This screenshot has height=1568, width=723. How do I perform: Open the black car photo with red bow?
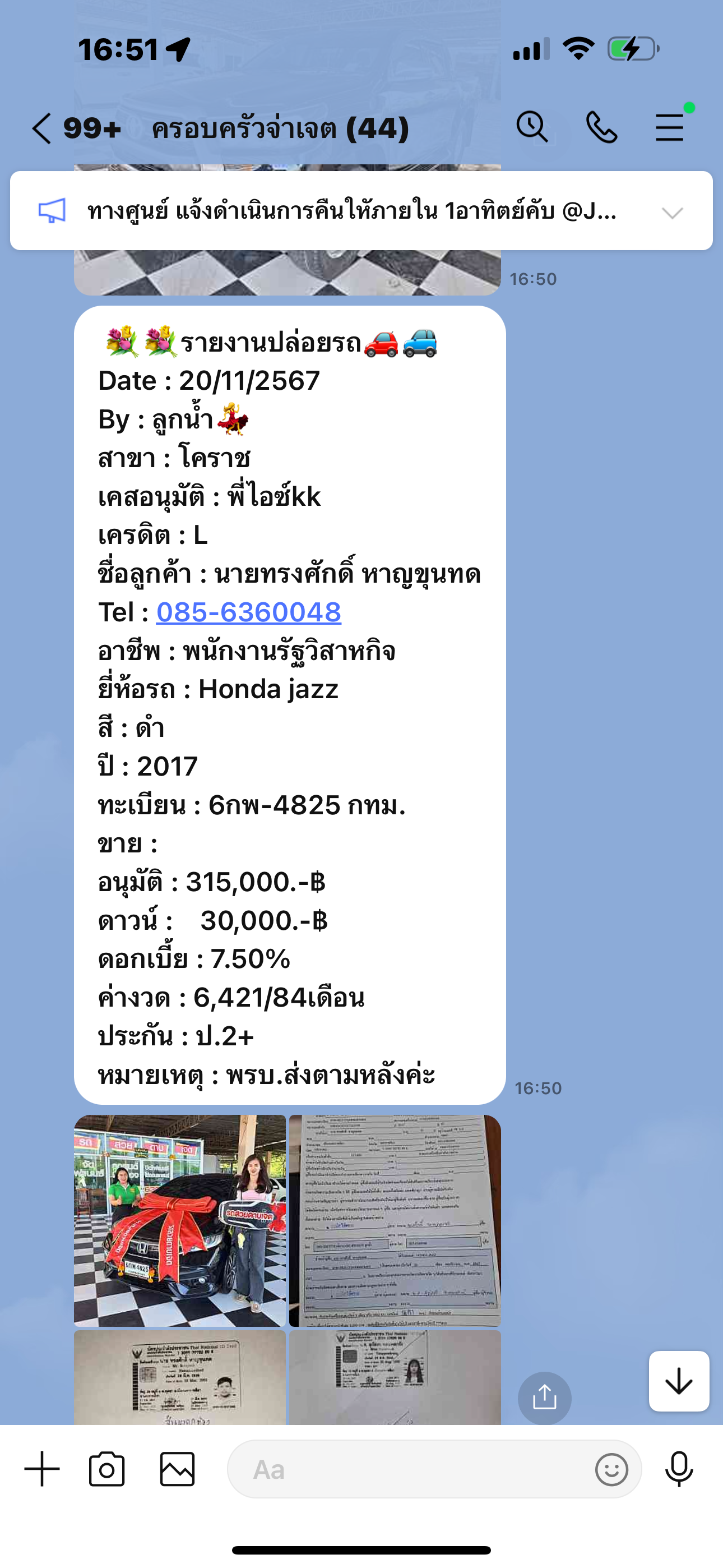(179, 1220)
